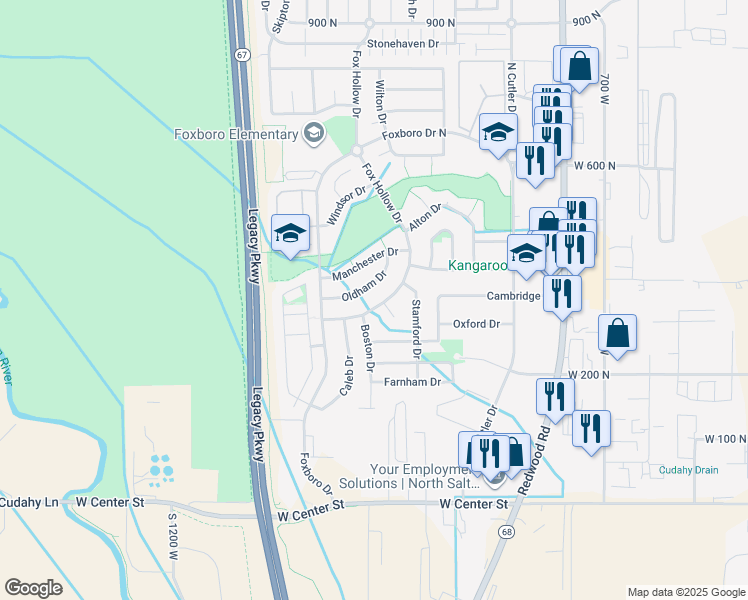Image resolution: width=748 pixels, height=600 pixels.
Task: Tap the school marker beside Legacy Pkwy
Action: pos(290,235)
